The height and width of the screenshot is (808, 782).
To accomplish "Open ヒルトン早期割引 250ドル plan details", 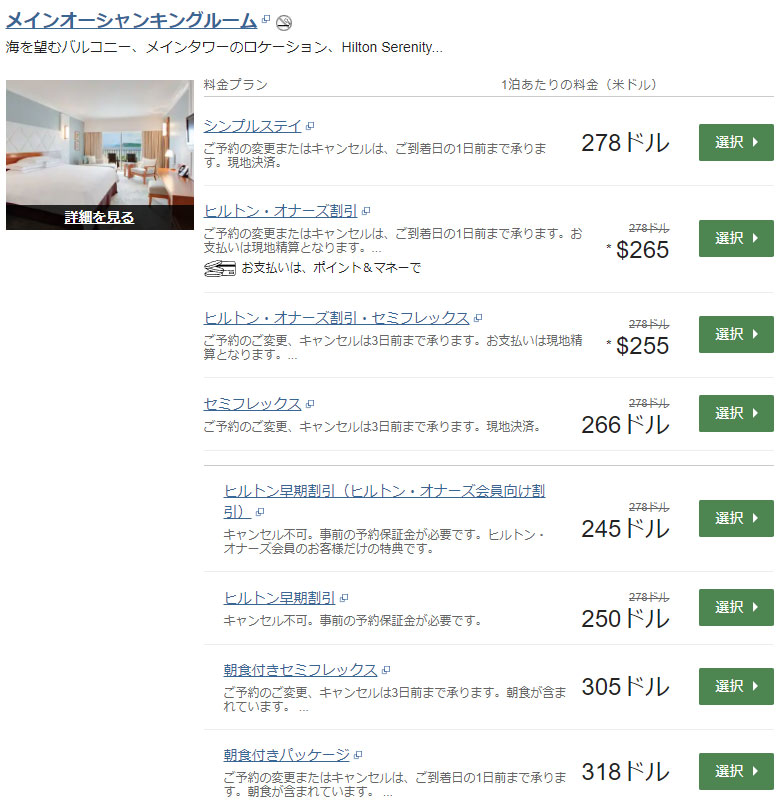I will click(279, 598).
